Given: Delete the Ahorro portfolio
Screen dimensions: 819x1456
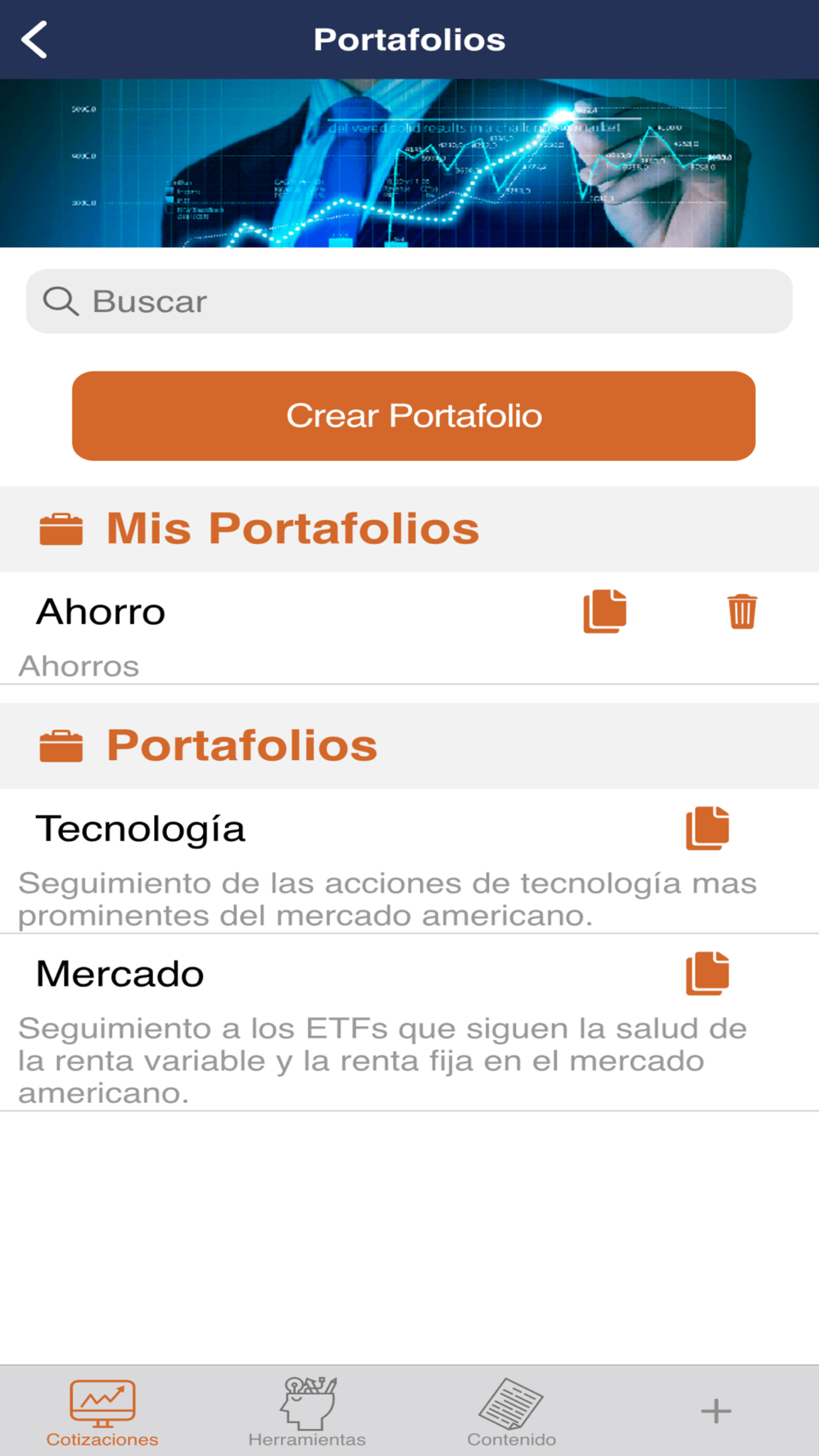Looking at the screenshot, I should [742, 612].
